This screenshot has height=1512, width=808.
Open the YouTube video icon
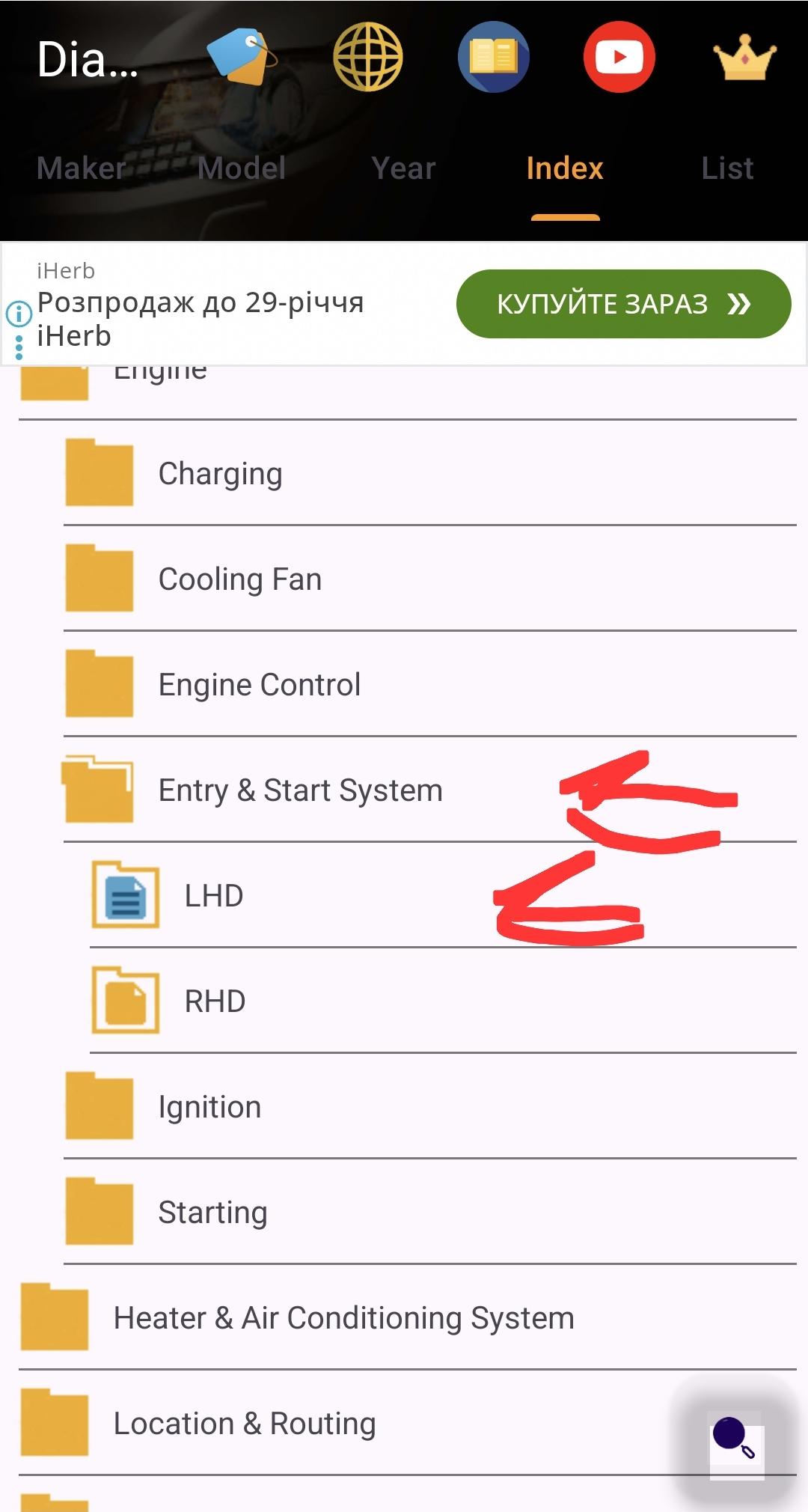(619, 57)
